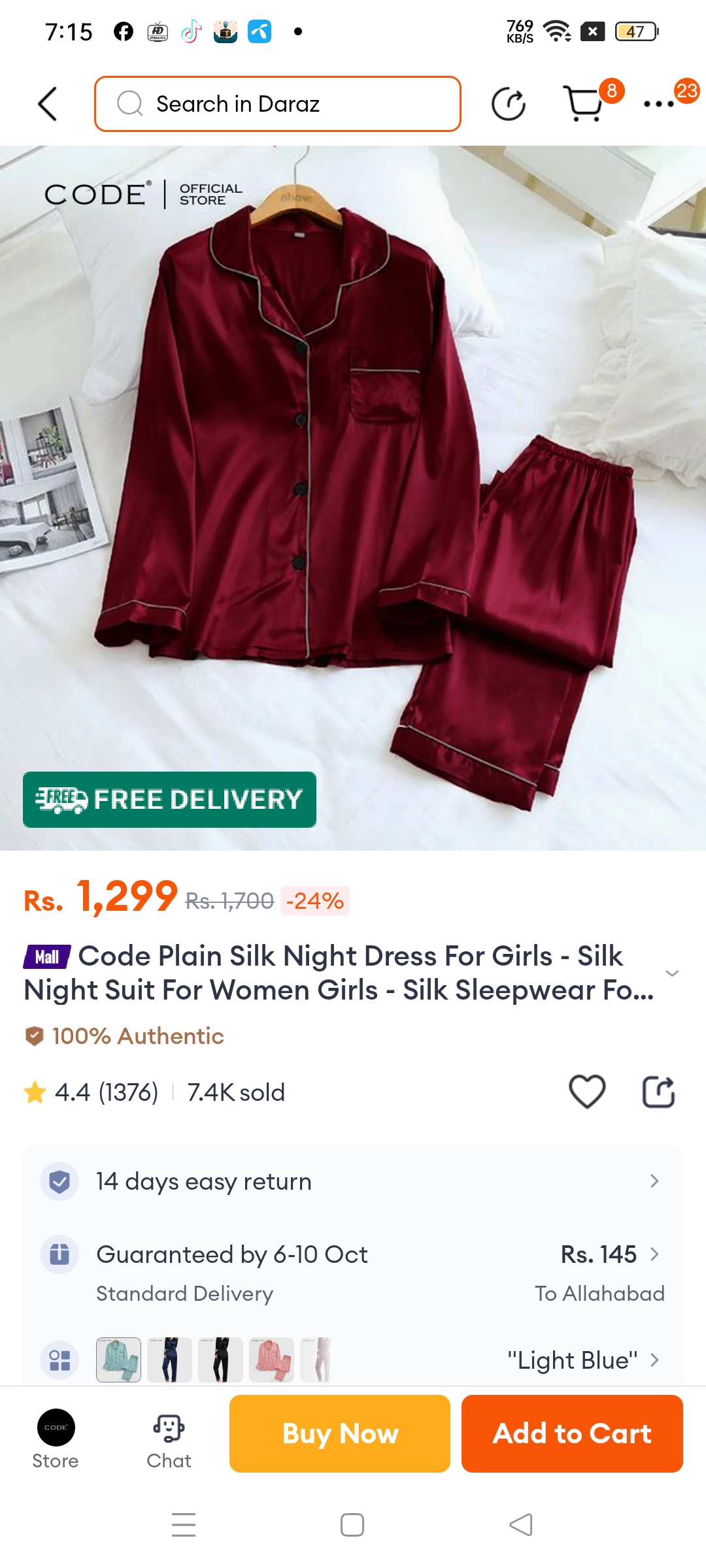Viewport: 706px width, 1568px height.
Task: Go back to the previous page
Action: (x=48, y=104)
